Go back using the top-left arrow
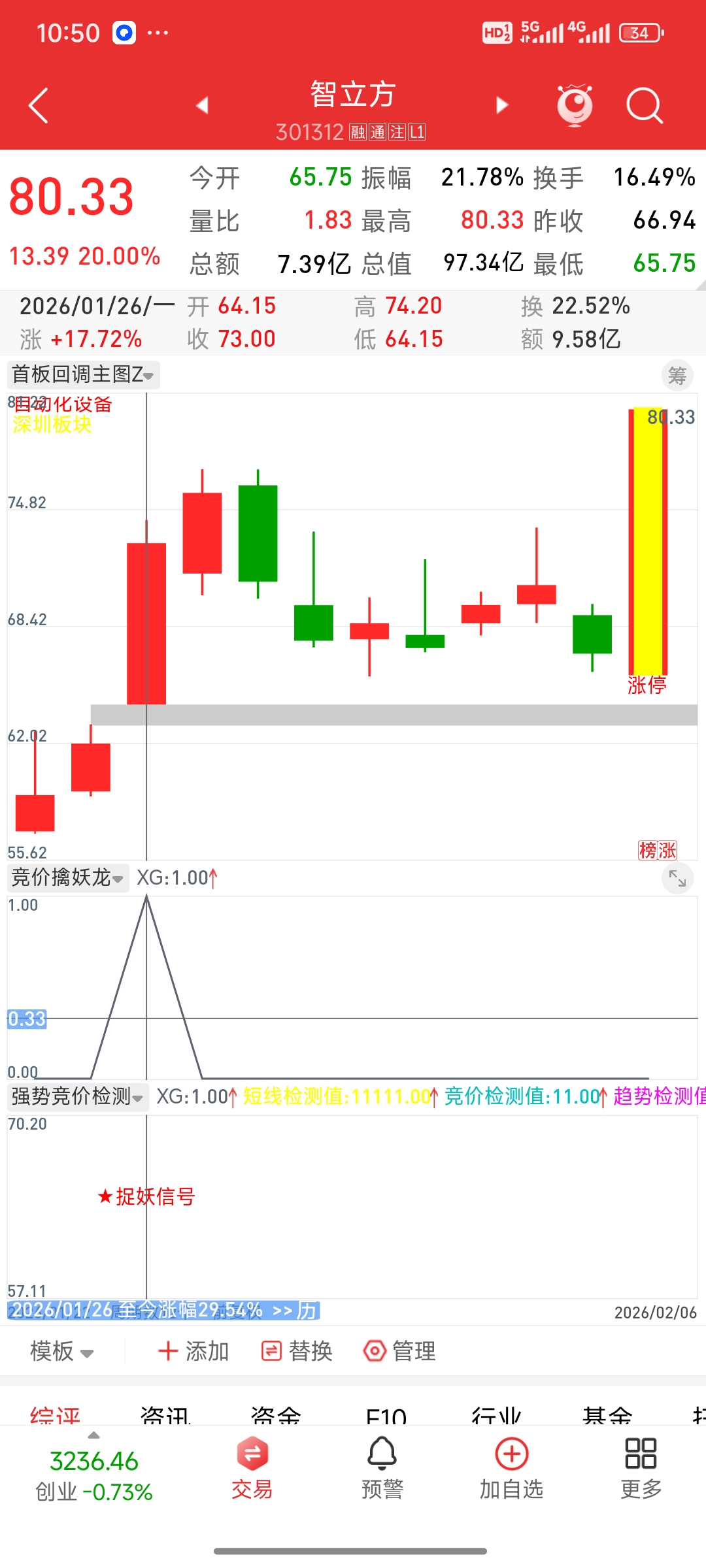Screen dimensions: 706x1568 pos(39,105)
